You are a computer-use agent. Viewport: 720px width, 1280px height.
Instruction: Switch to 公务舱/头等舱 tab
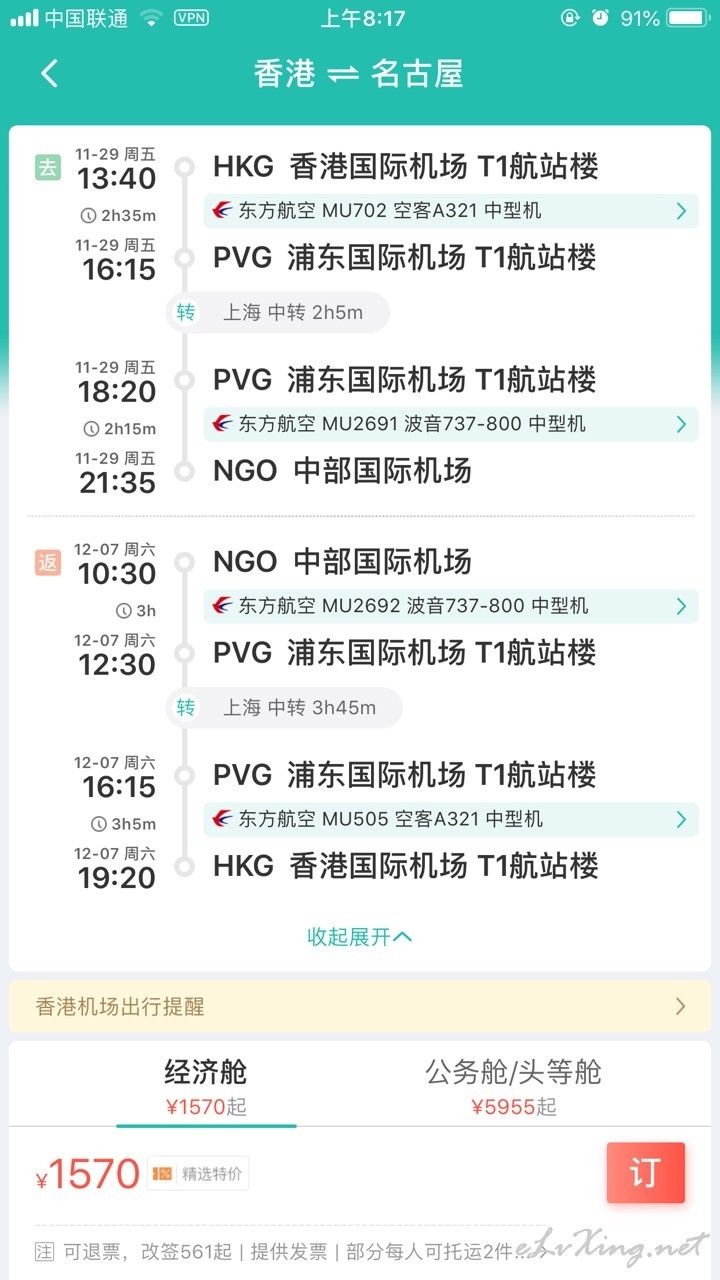pyautogui.click(x=514, y=1086)
